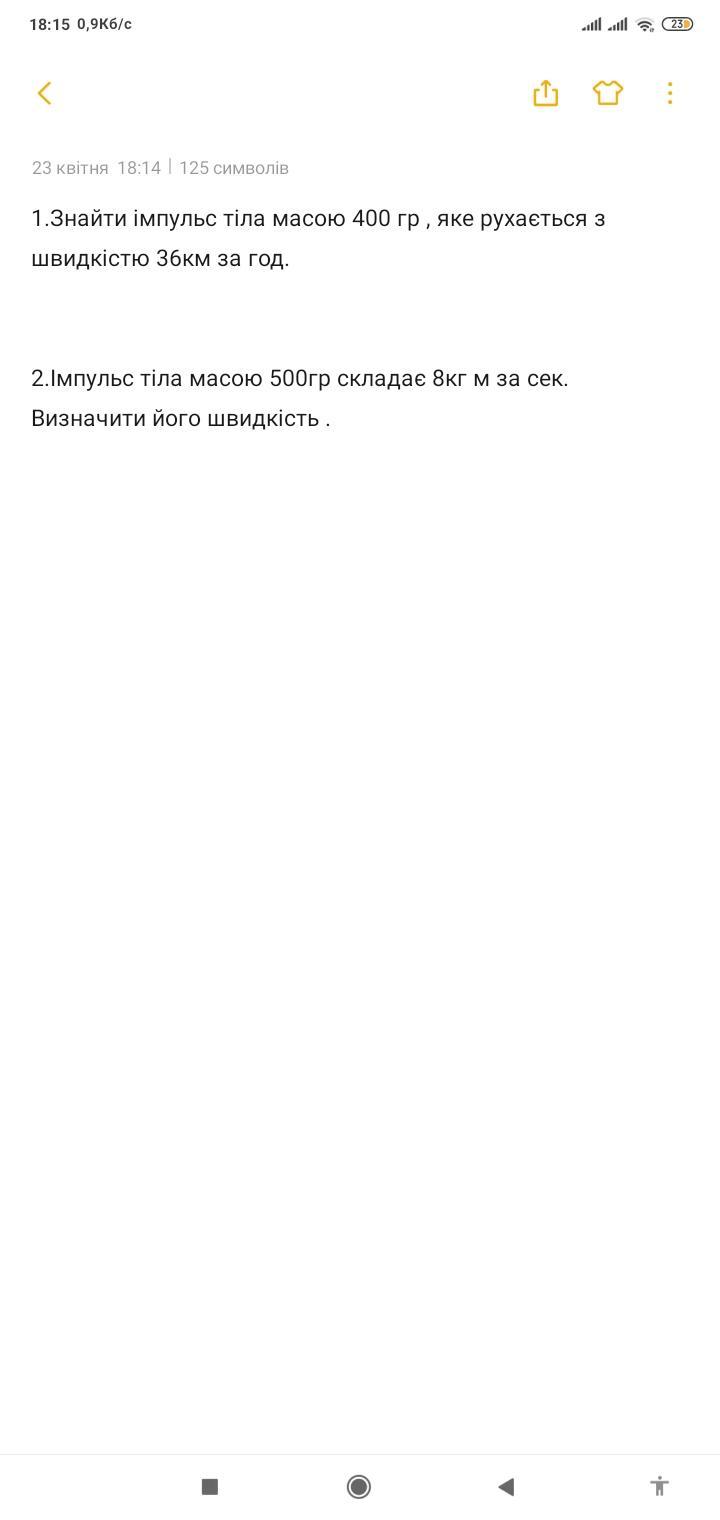Share this note
This screenshot has height=1520, width=720.
click(x=545, y=93)
